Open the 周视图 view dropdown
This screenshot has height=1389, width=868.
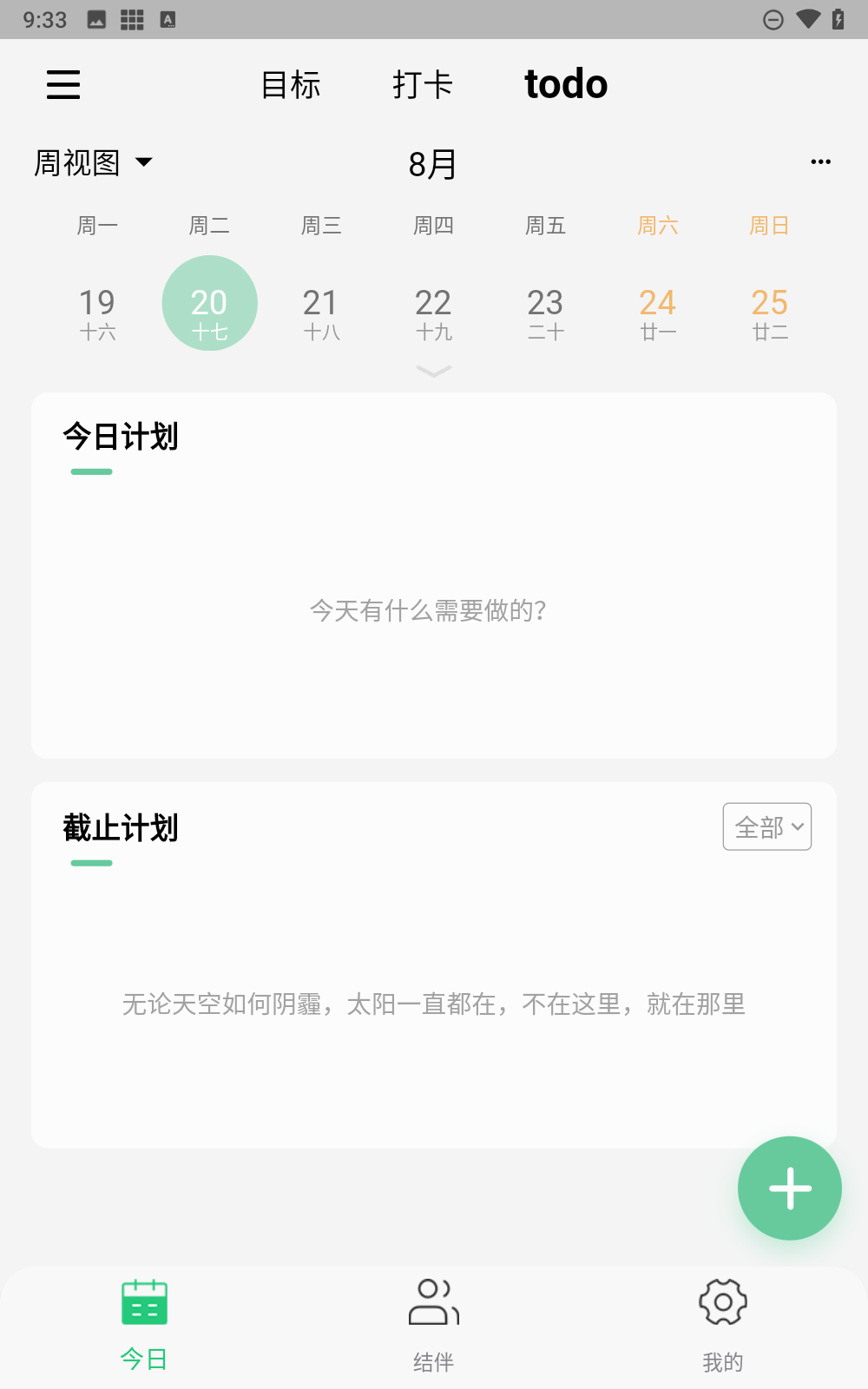click(x=93, y=162)
